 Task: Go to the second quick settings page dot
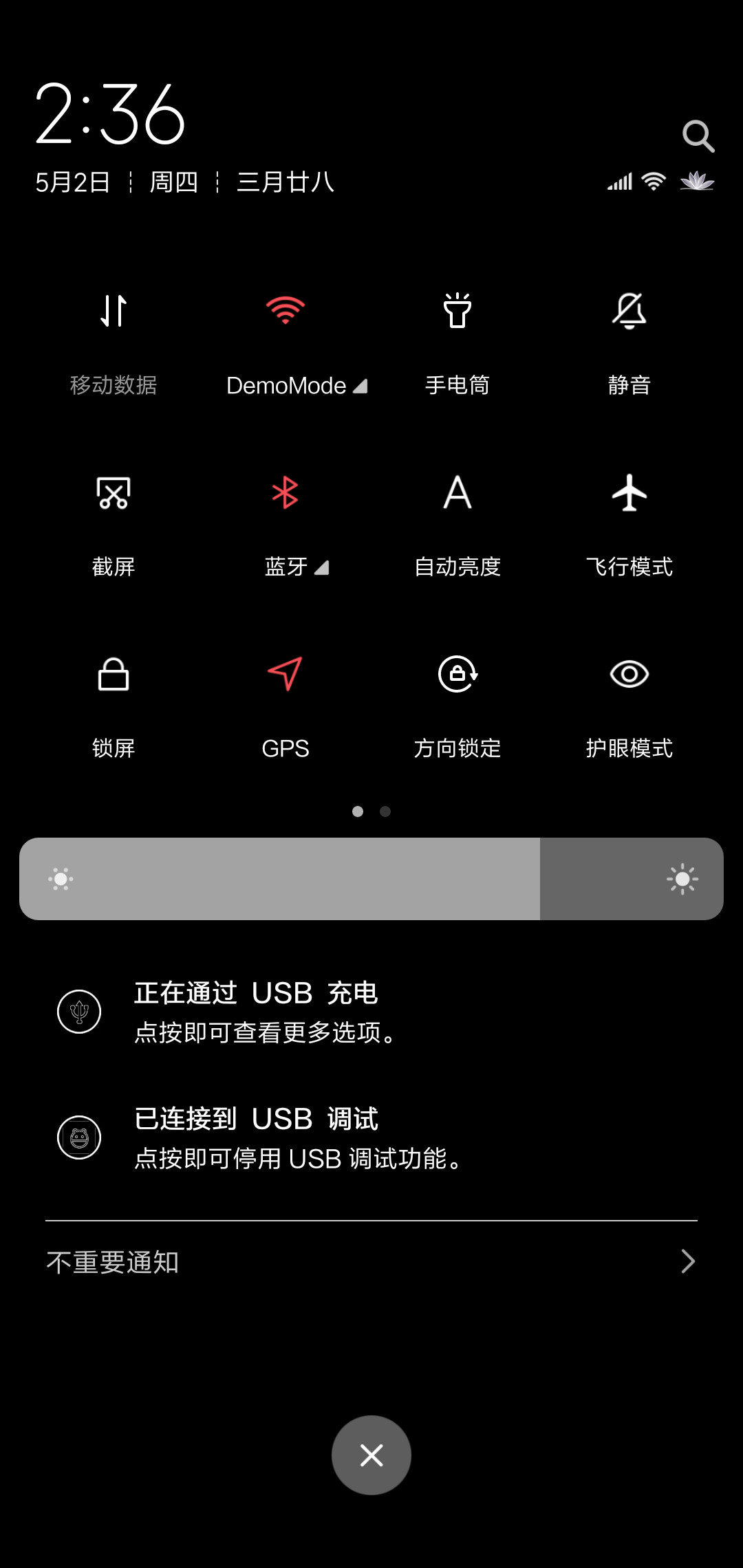pos(385,812)
